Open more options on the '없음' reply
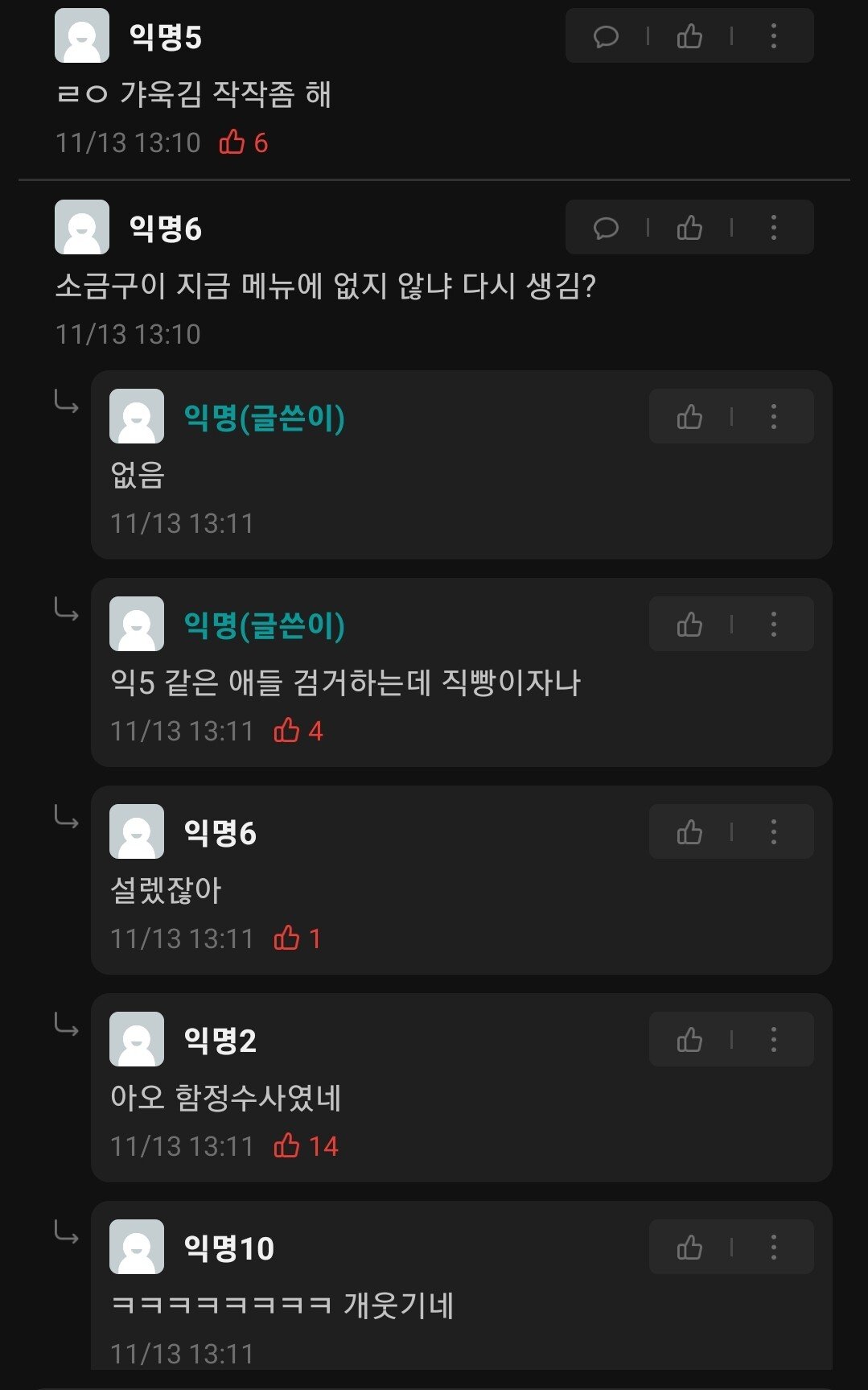868x1390 pixels. pos(773,417)
